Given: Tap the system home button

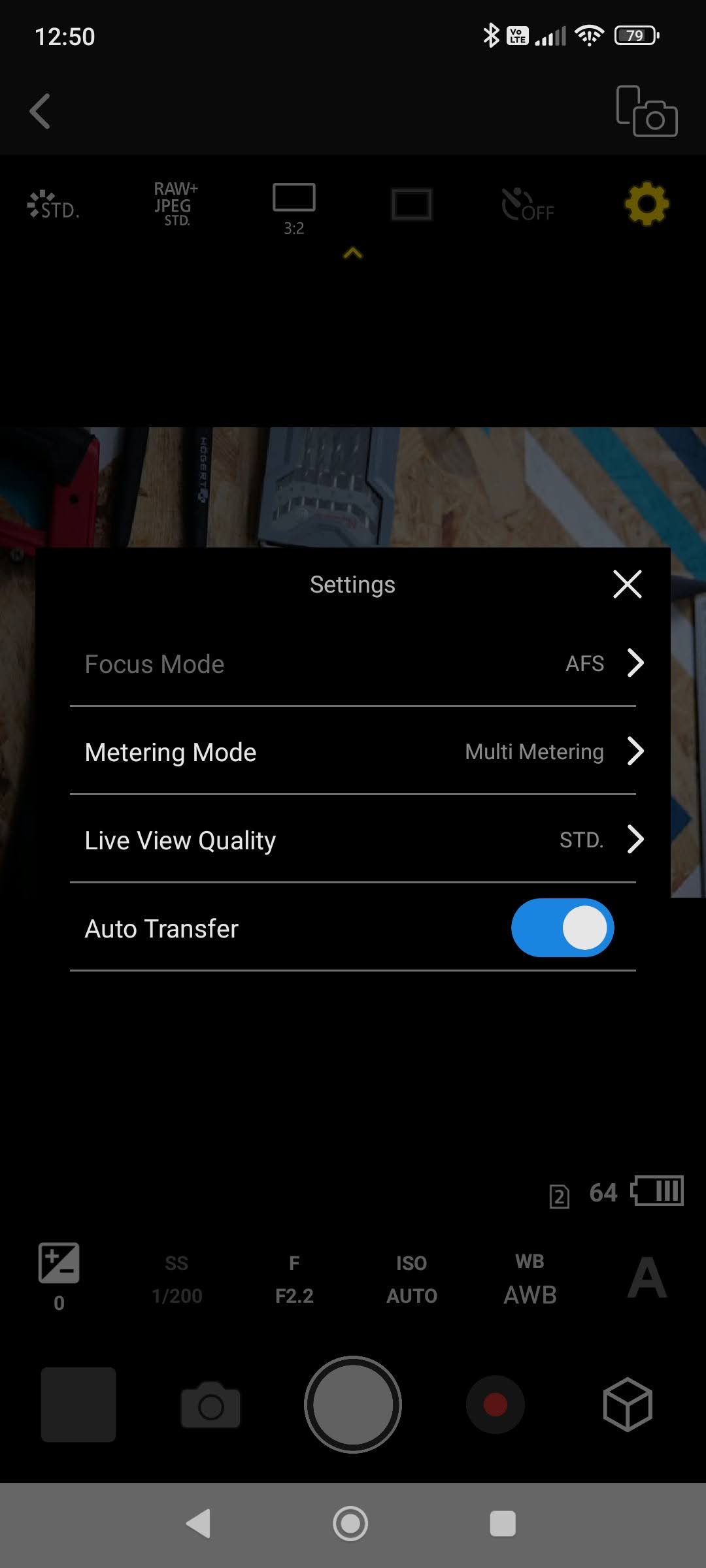Looking at the screenshot, I should [350, 1524].
